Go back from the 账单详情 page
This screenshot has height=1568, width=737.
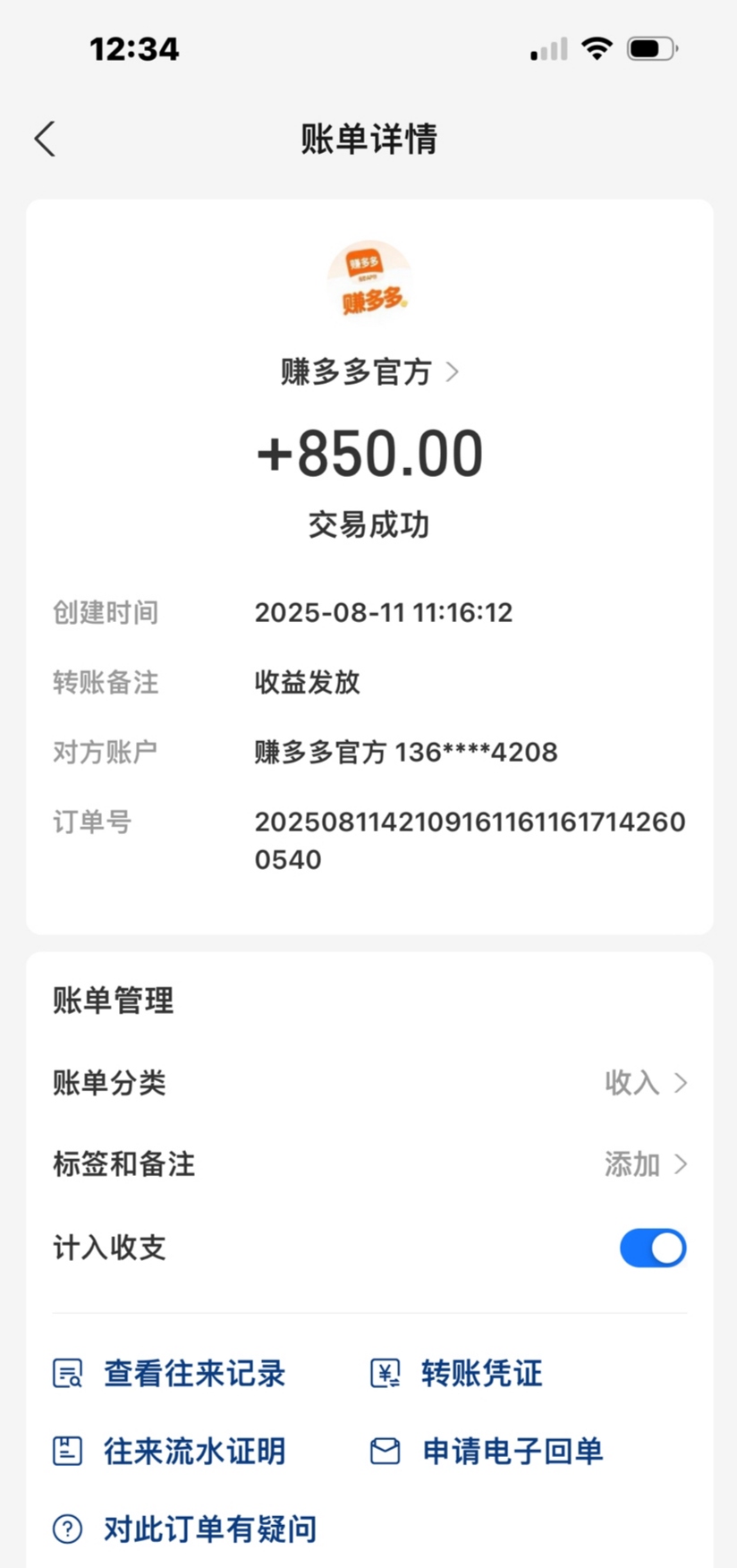tap(45, 140)
